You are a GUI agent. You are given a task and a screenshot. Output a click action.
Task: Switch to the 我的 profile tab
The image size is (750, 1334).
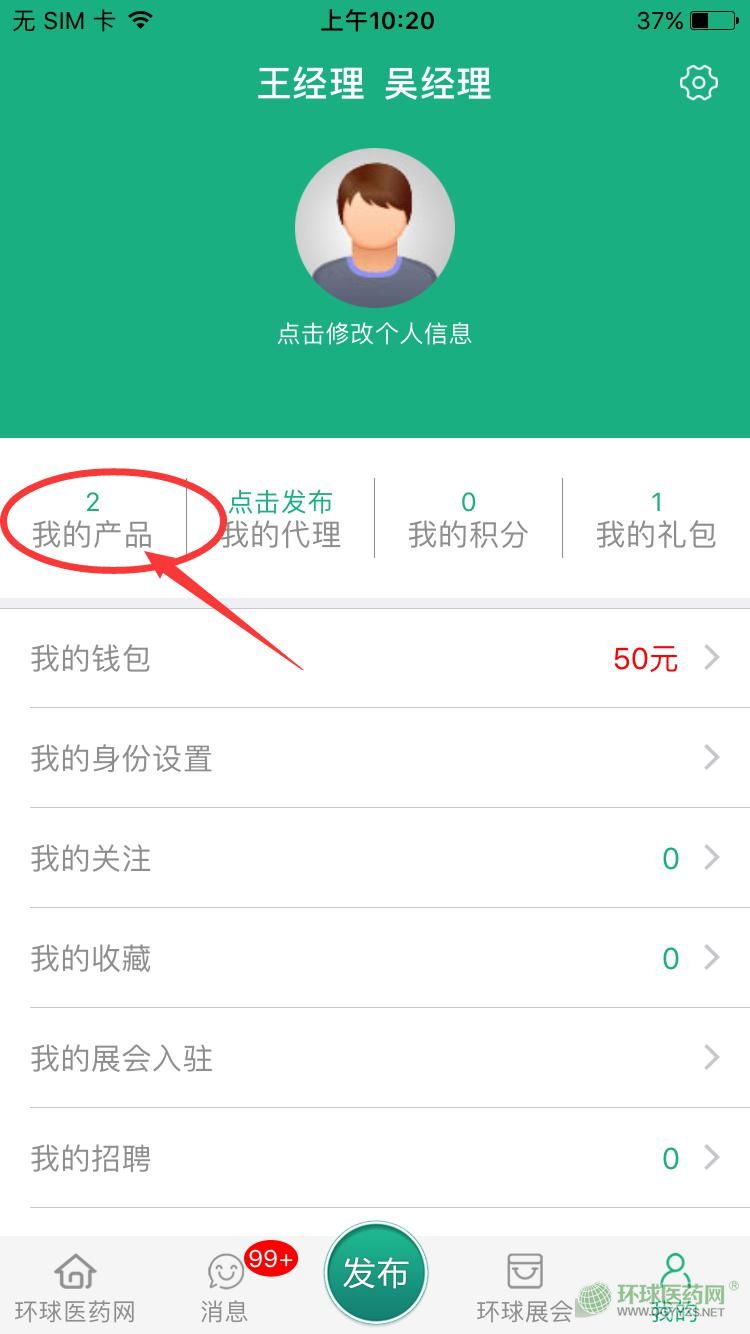click(676, 1286)
